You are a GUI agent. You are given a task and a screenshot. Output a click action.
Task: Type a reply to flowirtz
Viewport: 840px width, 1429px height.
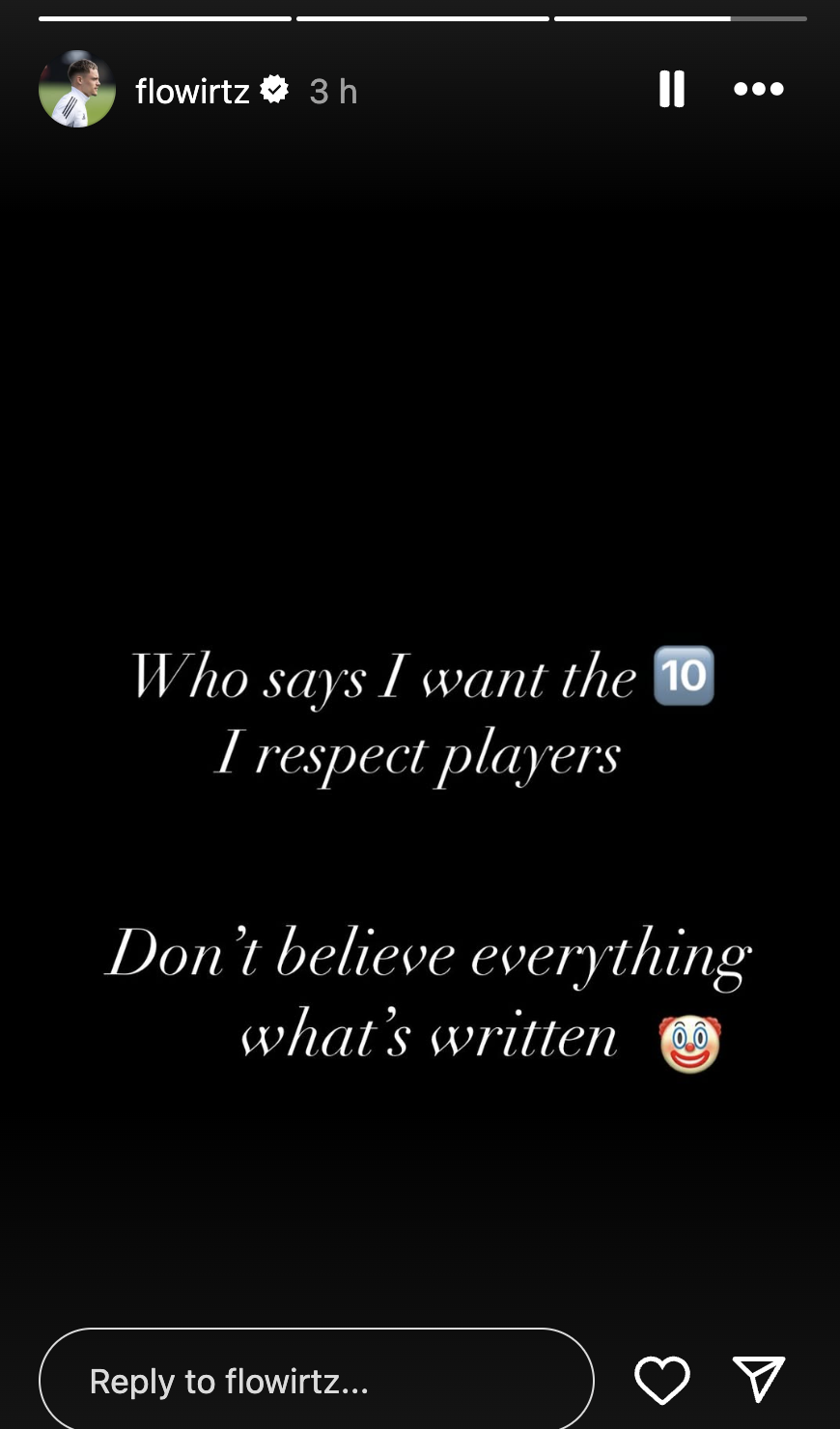pos(316,1381)
